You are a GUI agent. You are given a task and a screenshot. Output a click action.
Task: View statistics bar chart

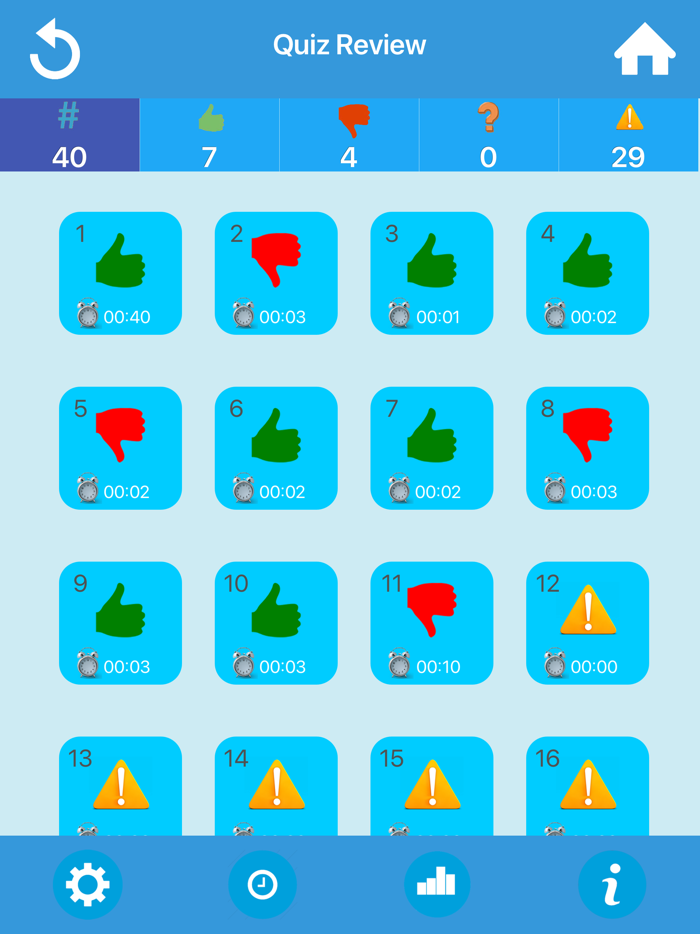[x=437, y=885]
